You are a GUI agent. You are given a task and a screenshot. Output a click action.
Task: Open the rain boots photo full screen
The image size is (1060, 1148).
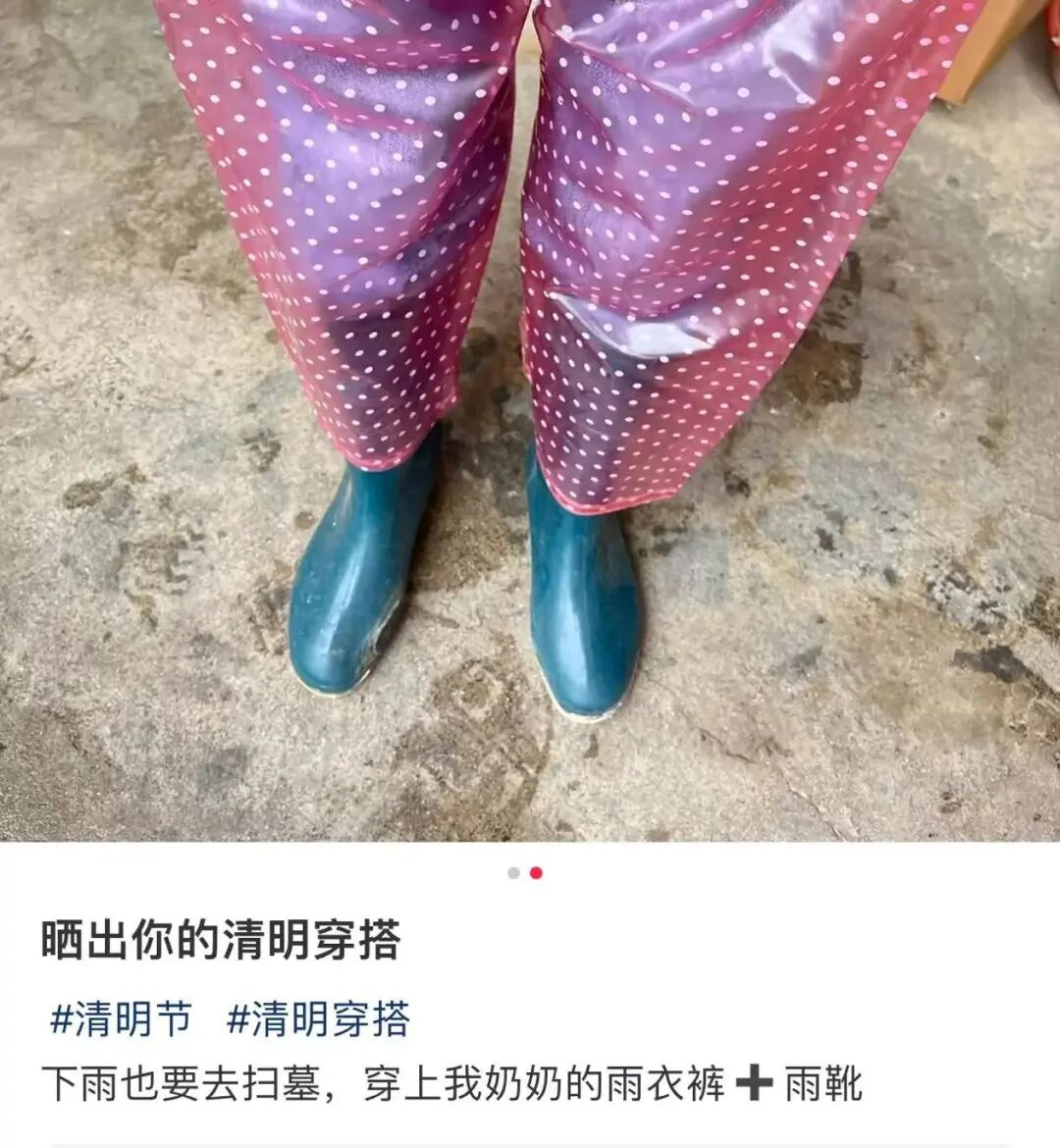pos(530,422)
